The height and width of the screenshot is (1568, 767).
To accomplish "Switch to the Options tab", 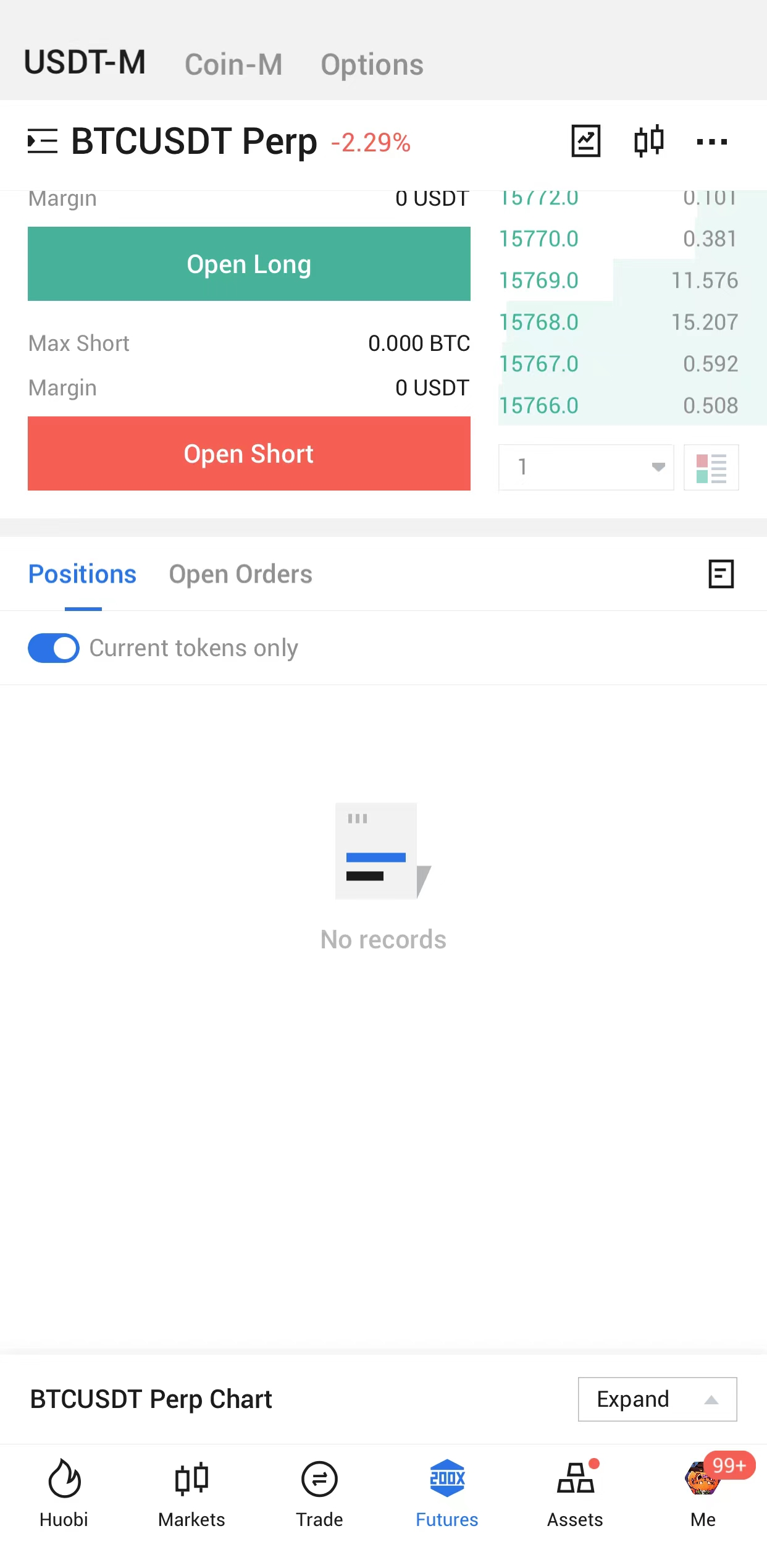I will click(x=372, y=64).
